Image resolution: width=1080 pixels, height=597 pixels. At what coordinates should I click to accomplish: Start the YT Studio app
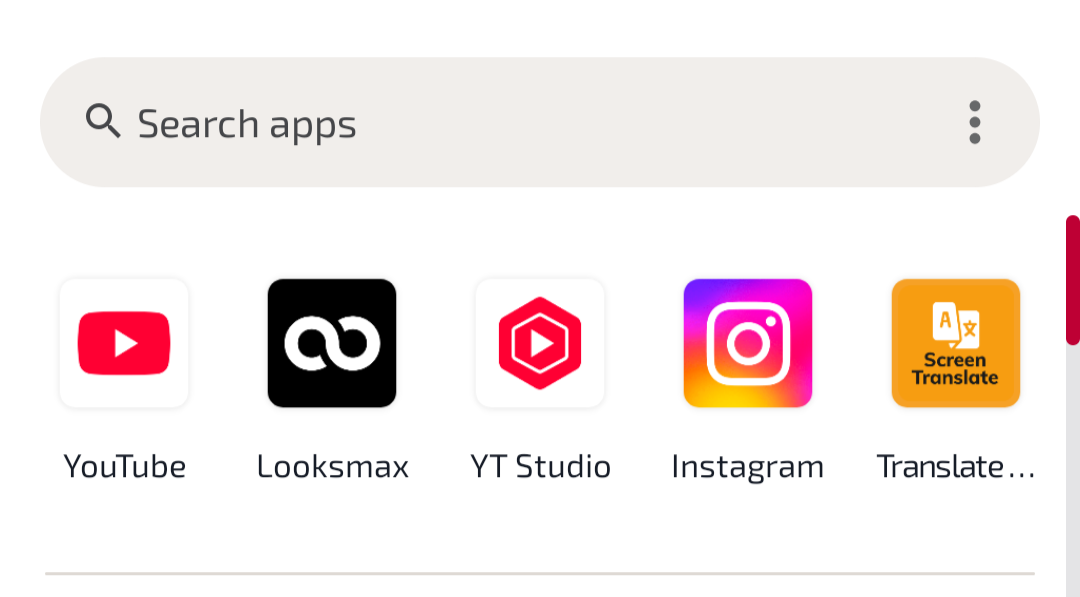(x=540, y=343)
